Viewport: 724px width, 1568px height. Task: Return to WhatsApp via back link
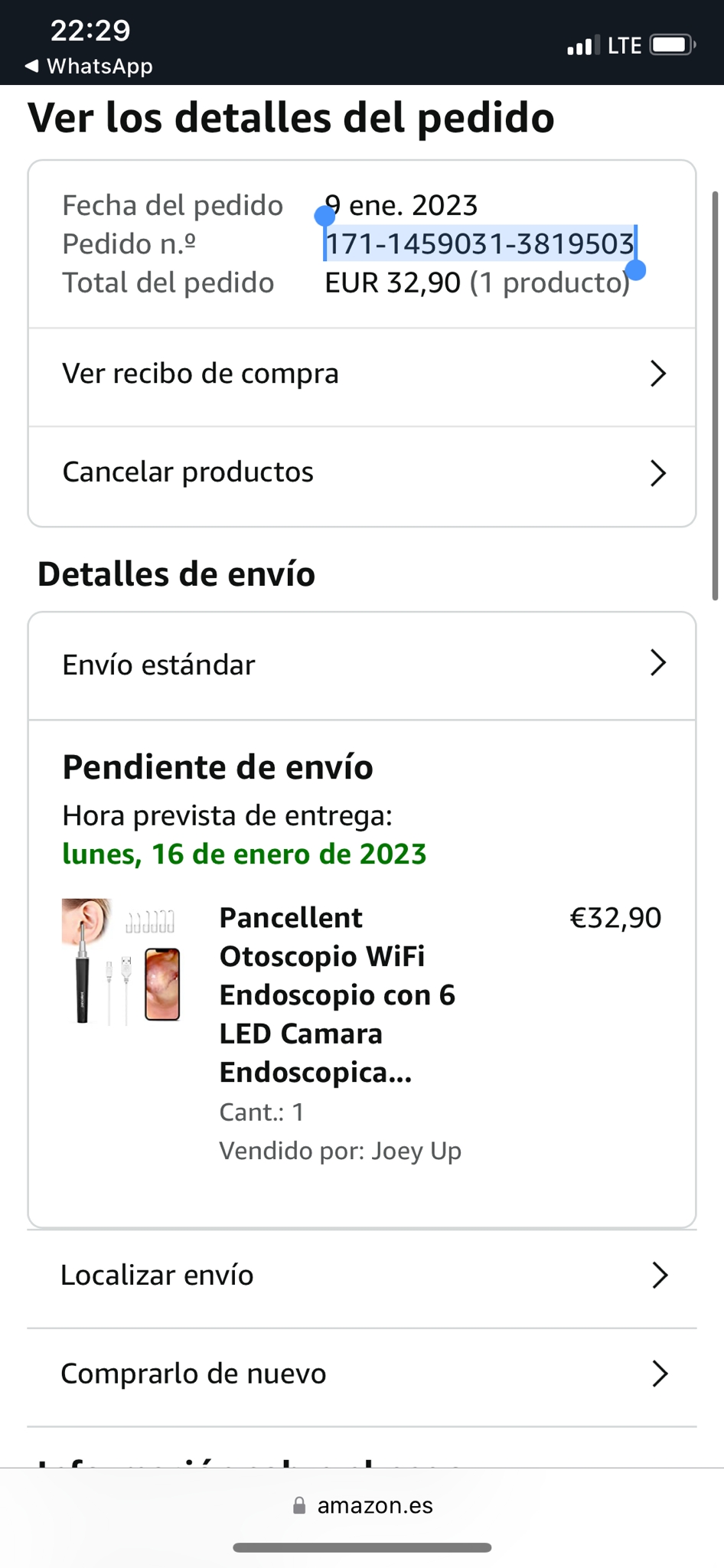89,67
